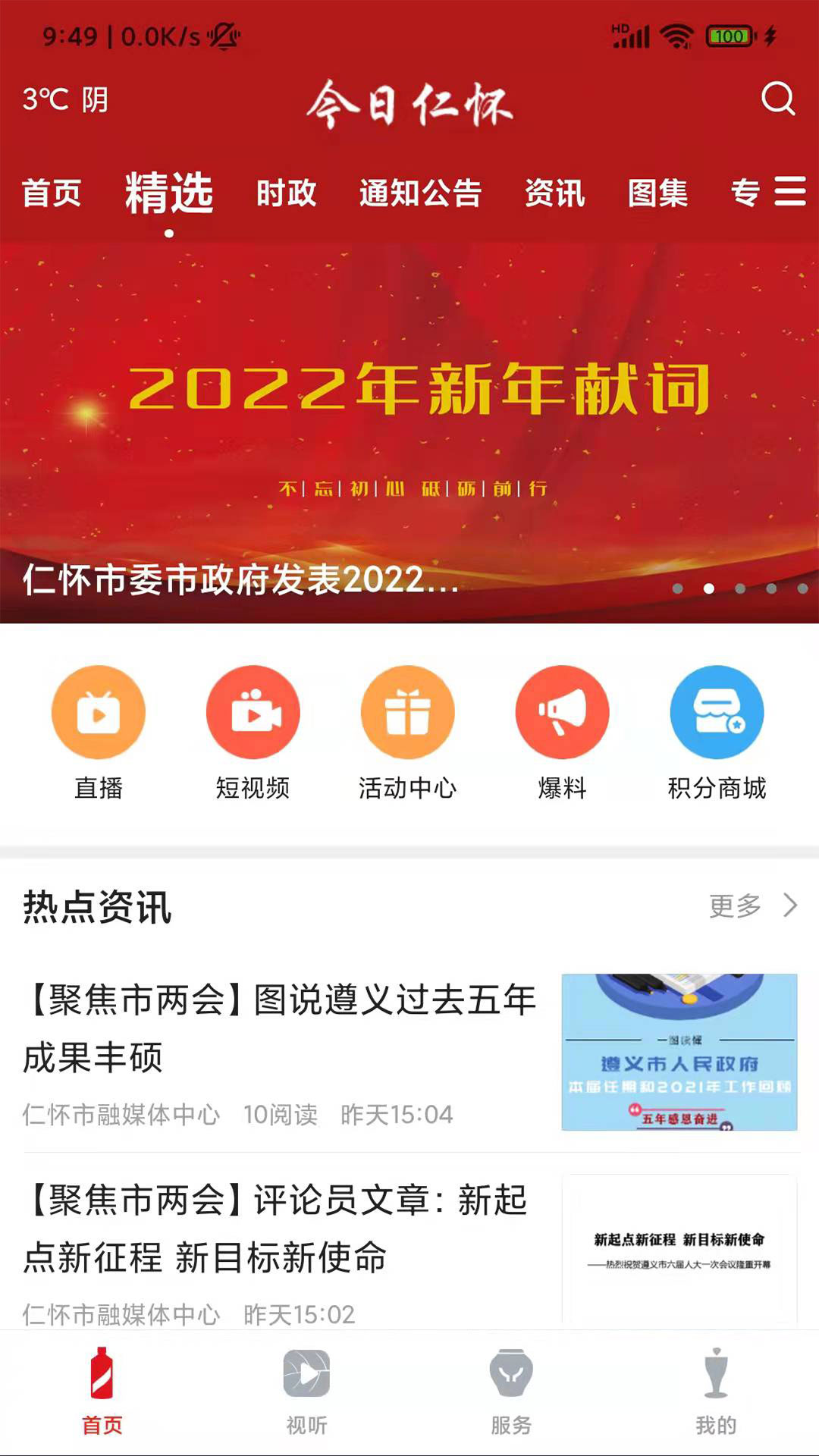The image size is (819, 1456).
Task: Open the search magnifier icon
Action: click(x=777, y=99)
